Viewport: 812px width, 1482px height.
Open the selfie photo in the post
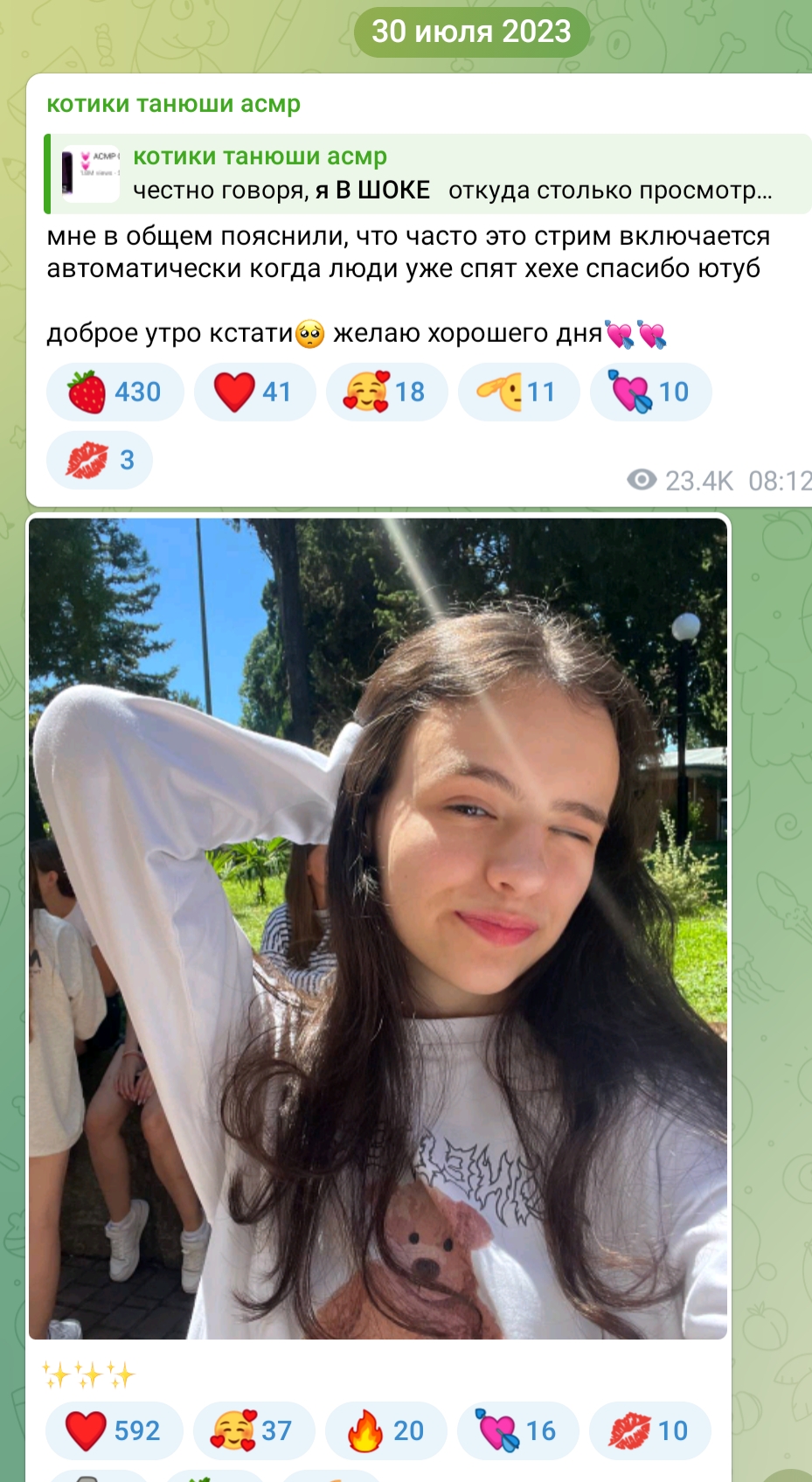[x=378, y=929]
